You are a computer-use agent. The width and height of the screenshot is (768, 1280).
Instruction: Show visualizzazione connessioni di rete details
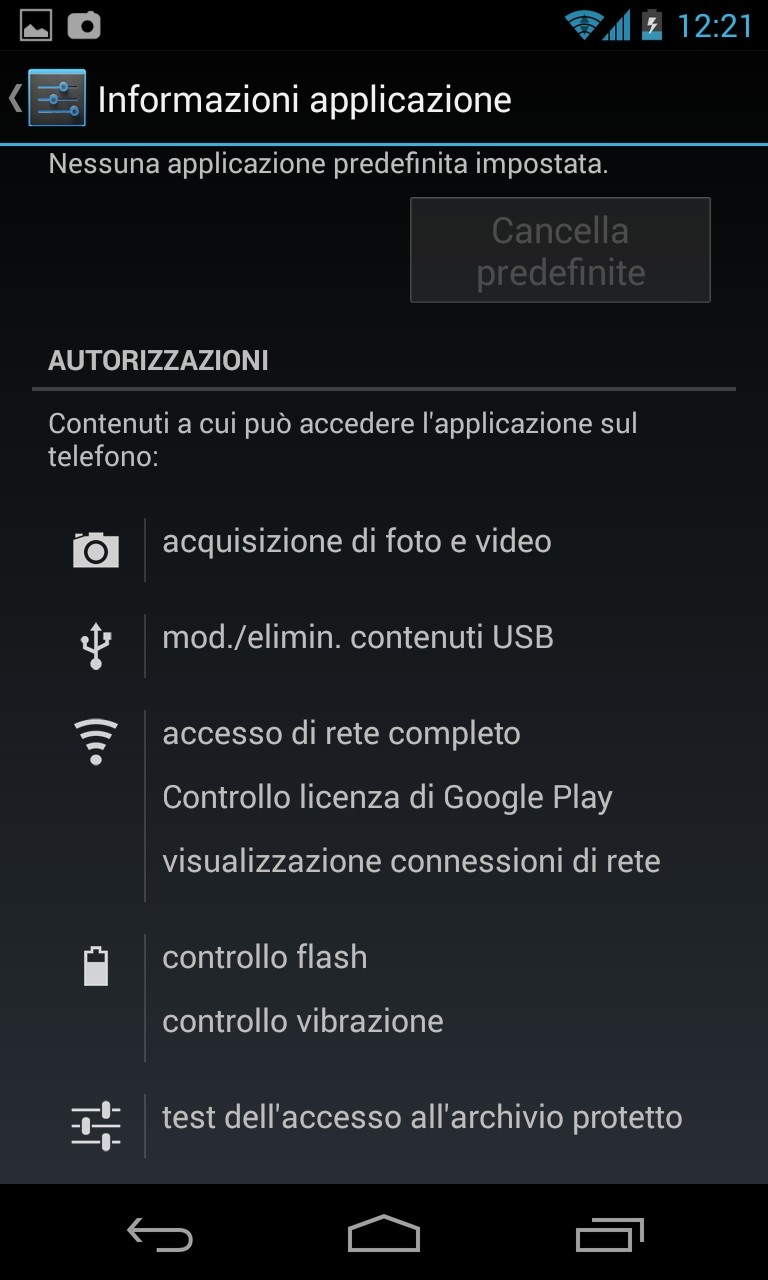[x=411, y=862]
